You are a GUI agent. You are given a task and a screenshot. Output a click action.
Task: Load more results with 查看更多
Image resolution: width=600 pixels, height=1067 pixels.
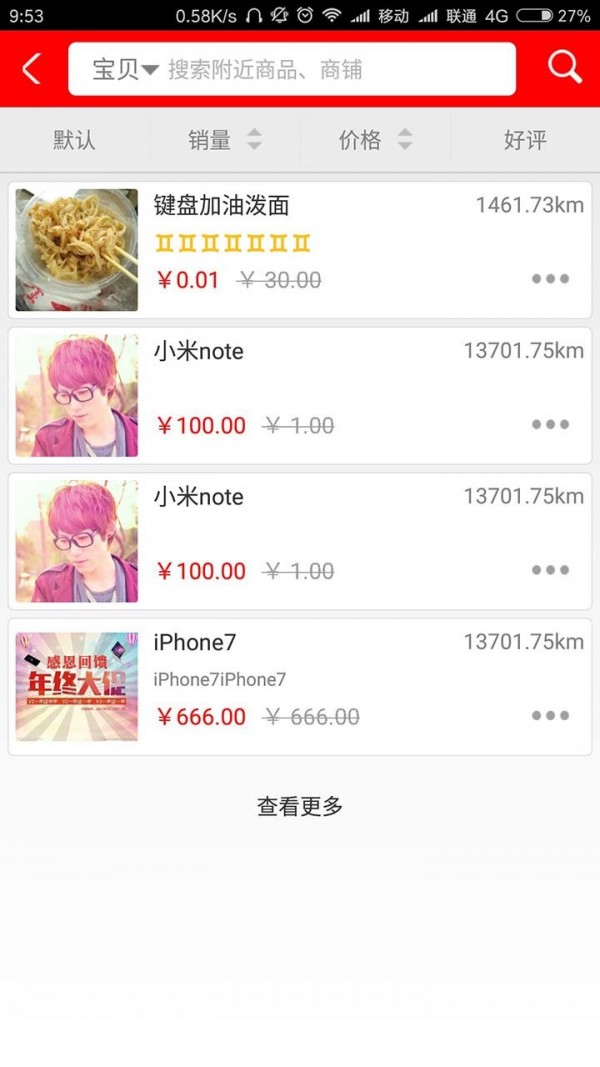pos(300,806)
